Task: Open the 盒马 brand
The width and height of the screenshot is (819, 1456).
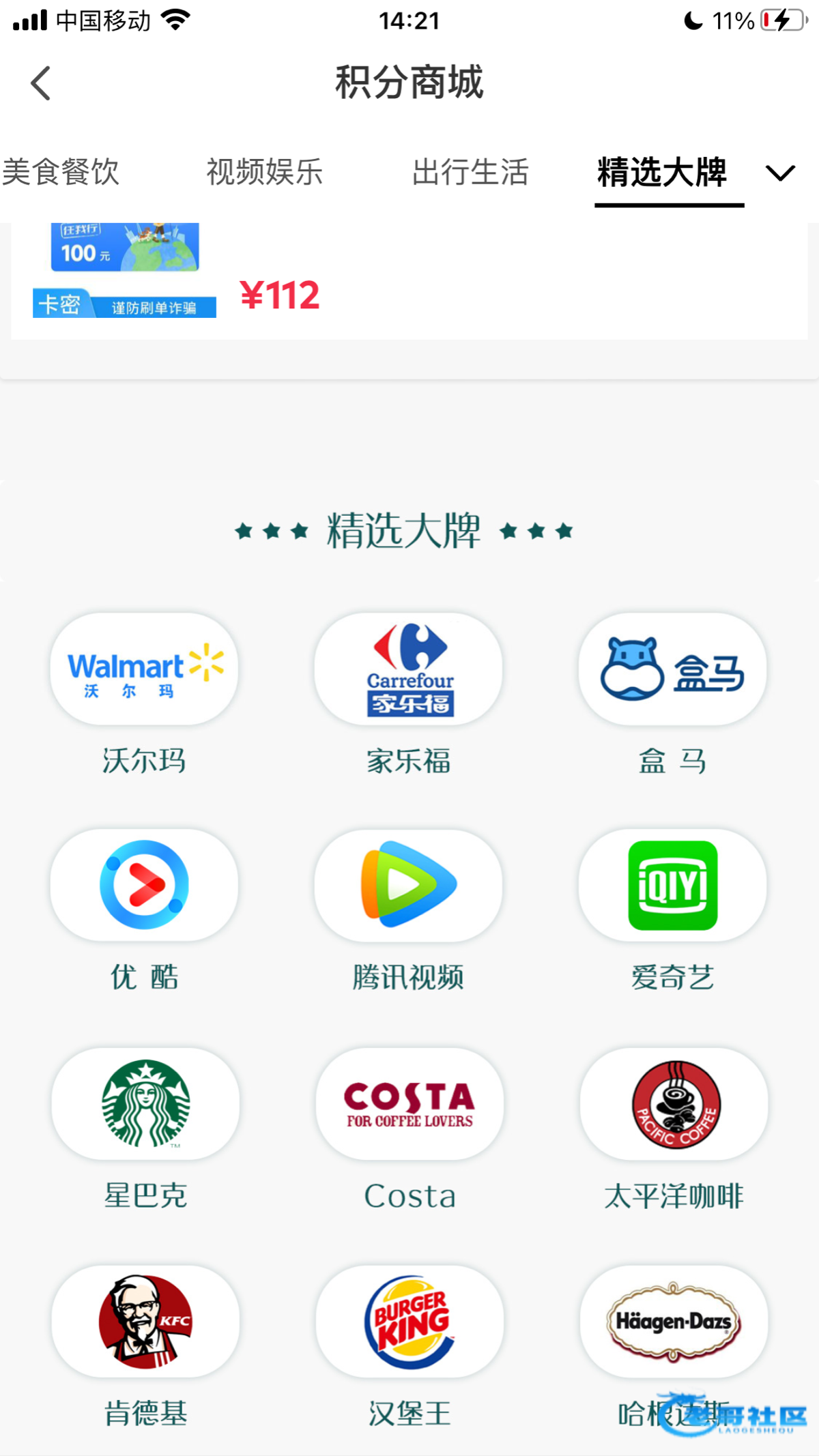Action: (x=672, y=669)
